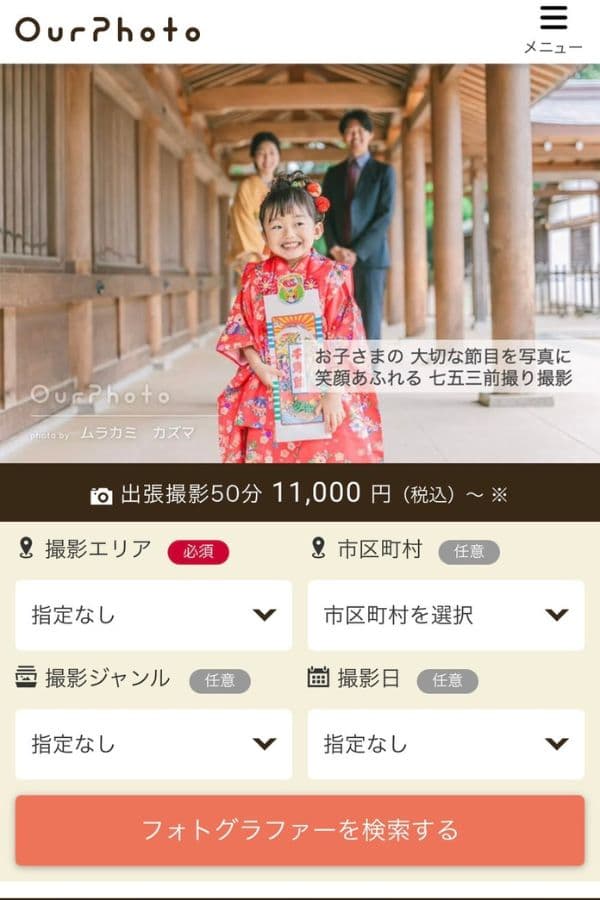Screen dimensions: 600x900
Task: Tap フォトグラファーを検索する button
Action: pyautogui.click(x=299, y=830)
